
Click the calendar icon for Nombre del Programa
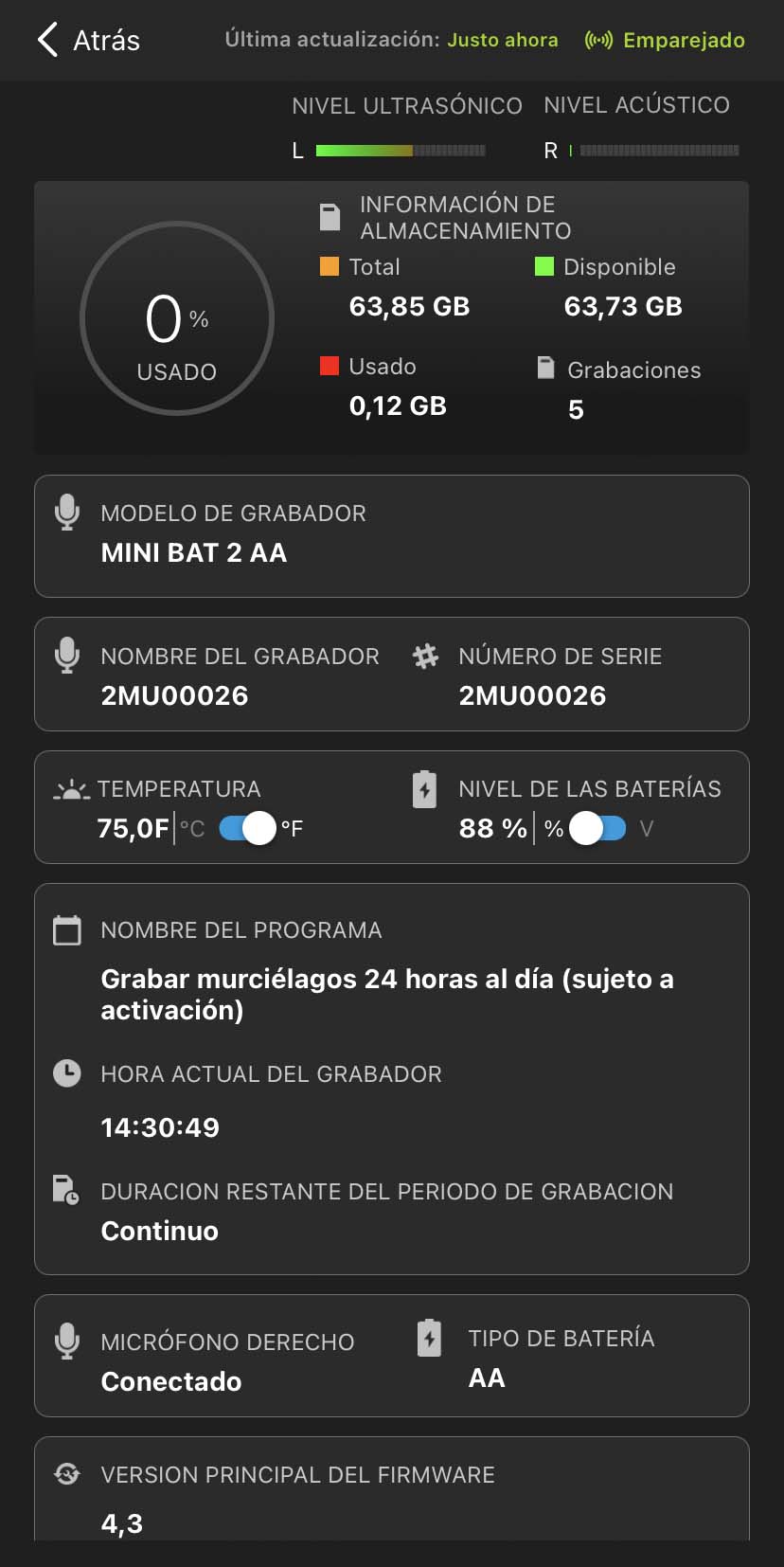click(66, 929)
